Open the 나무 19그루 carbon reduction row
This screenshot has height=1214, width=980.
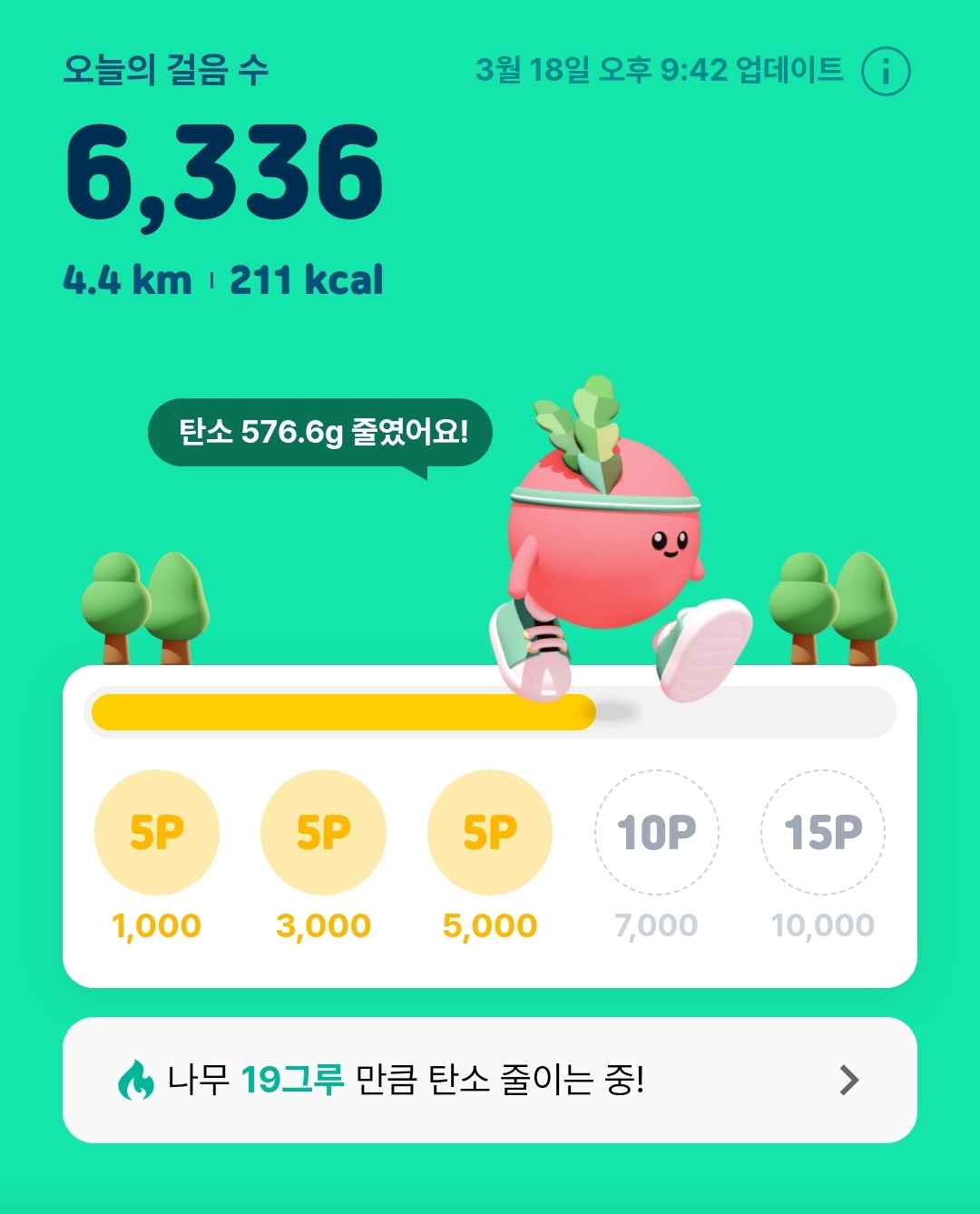(x=490, y=1080)
